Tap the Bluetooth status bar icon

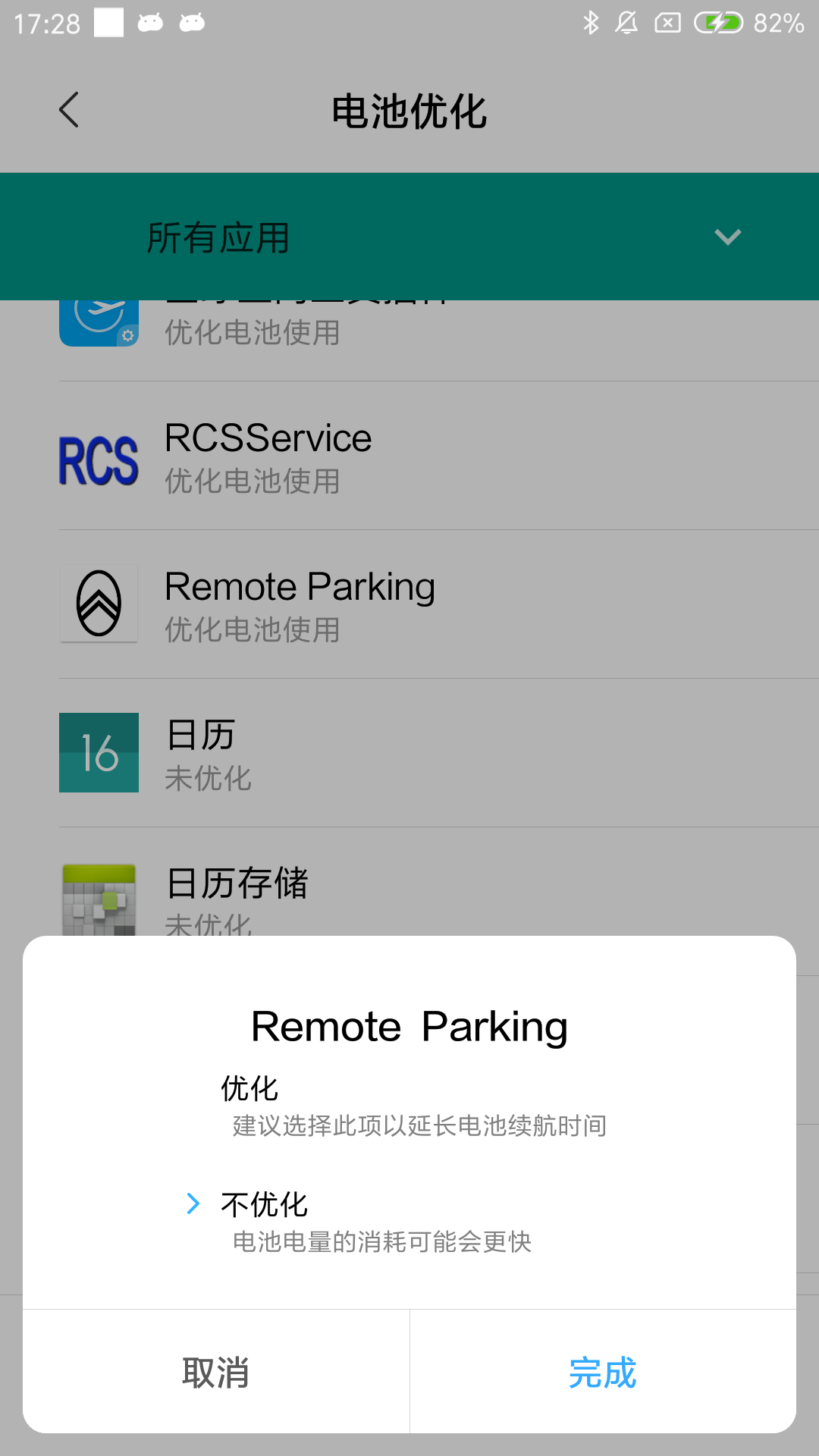[x=593, y=23]
